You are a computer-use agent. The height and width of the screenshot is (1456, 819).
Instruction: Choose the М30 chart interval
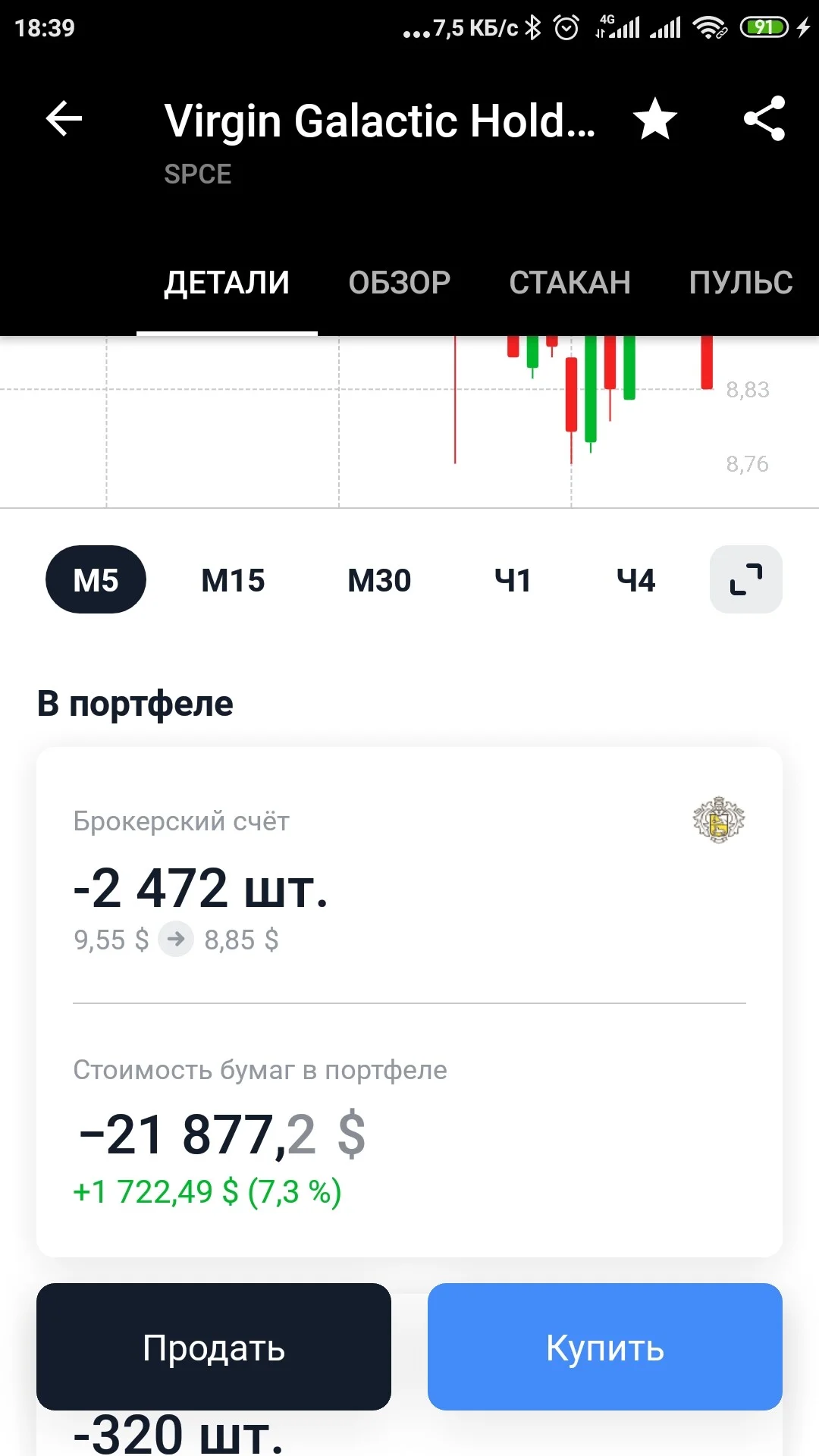coord(379,581)
